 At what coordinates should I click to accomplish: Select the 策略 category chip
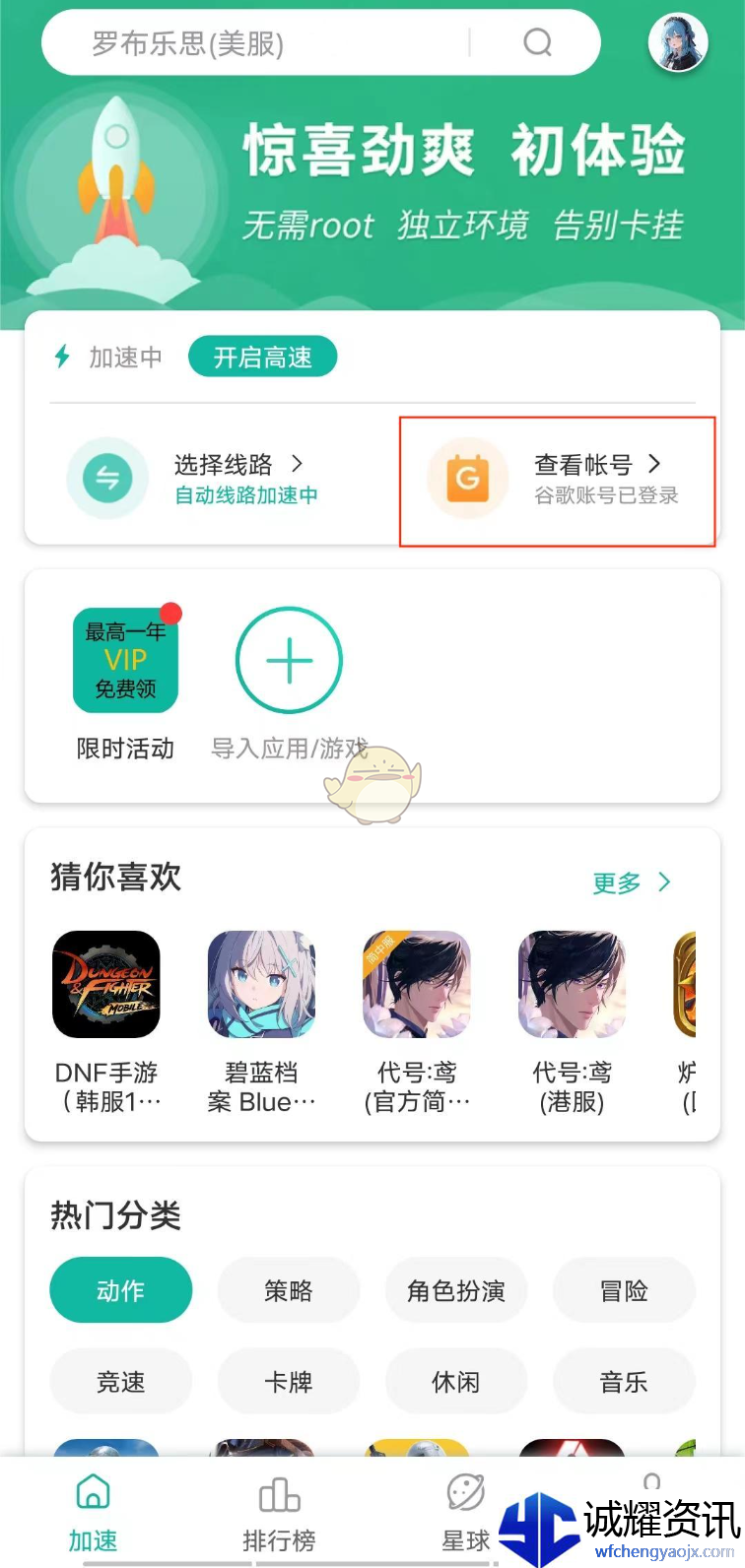tap(288, 1290)
